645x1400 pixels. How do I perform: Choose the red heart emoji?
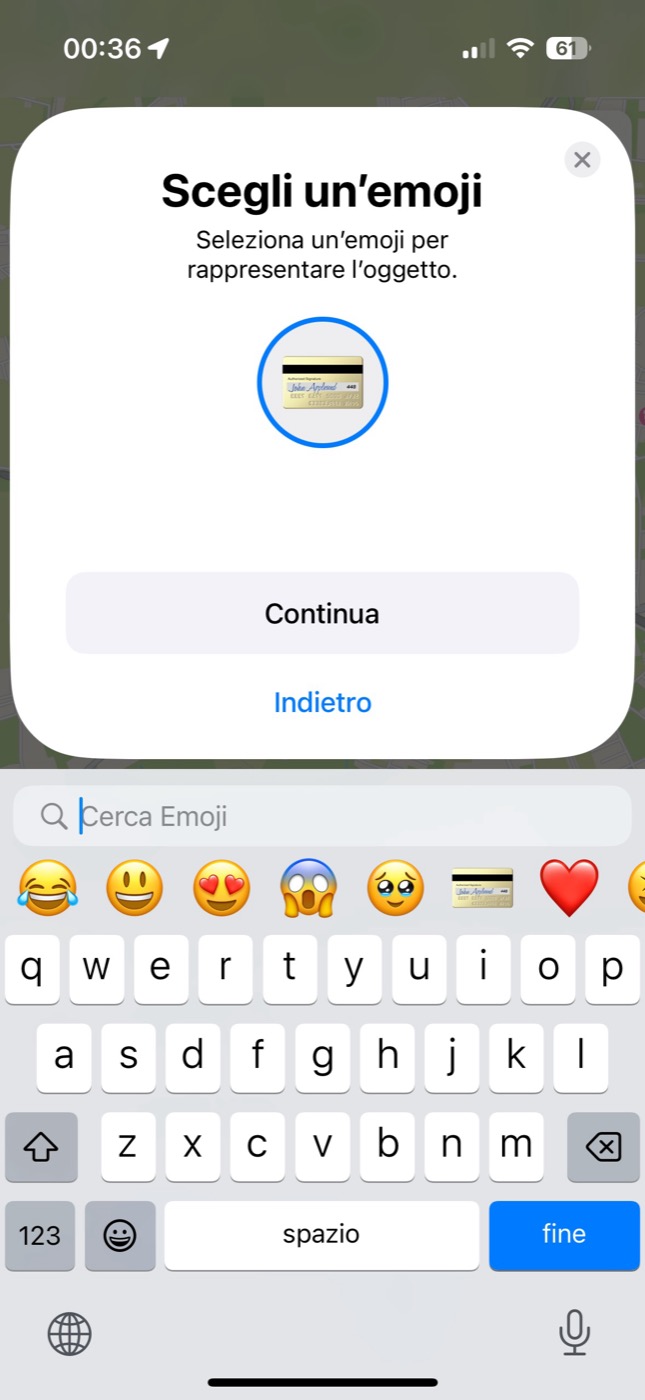coord(569,886)
